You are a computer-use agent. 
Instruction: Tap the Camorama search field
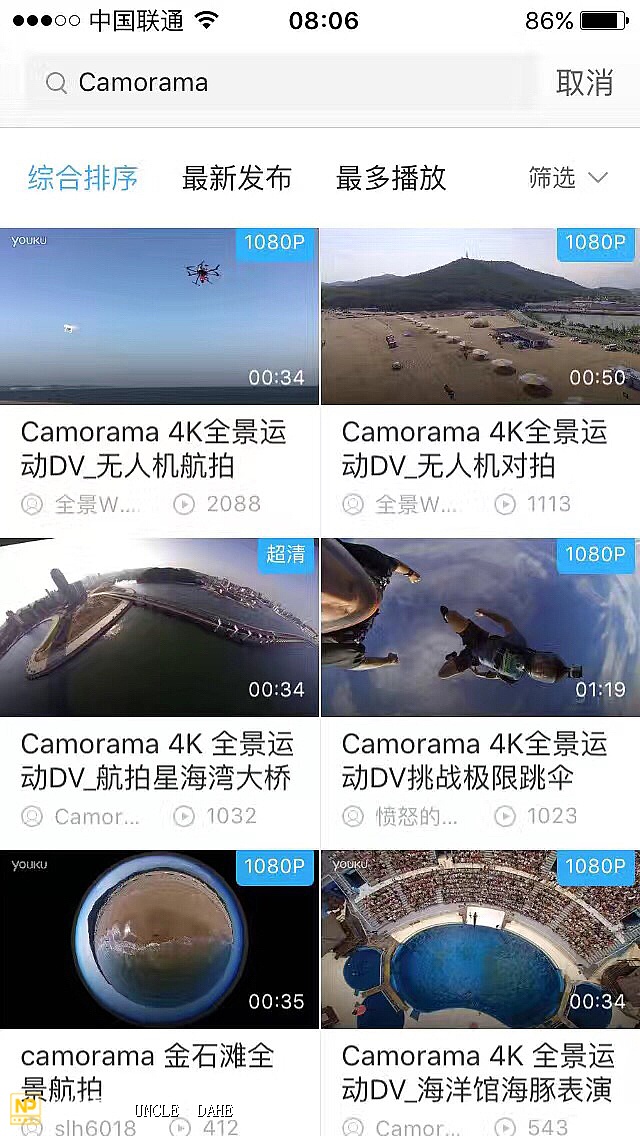point(280,82)
